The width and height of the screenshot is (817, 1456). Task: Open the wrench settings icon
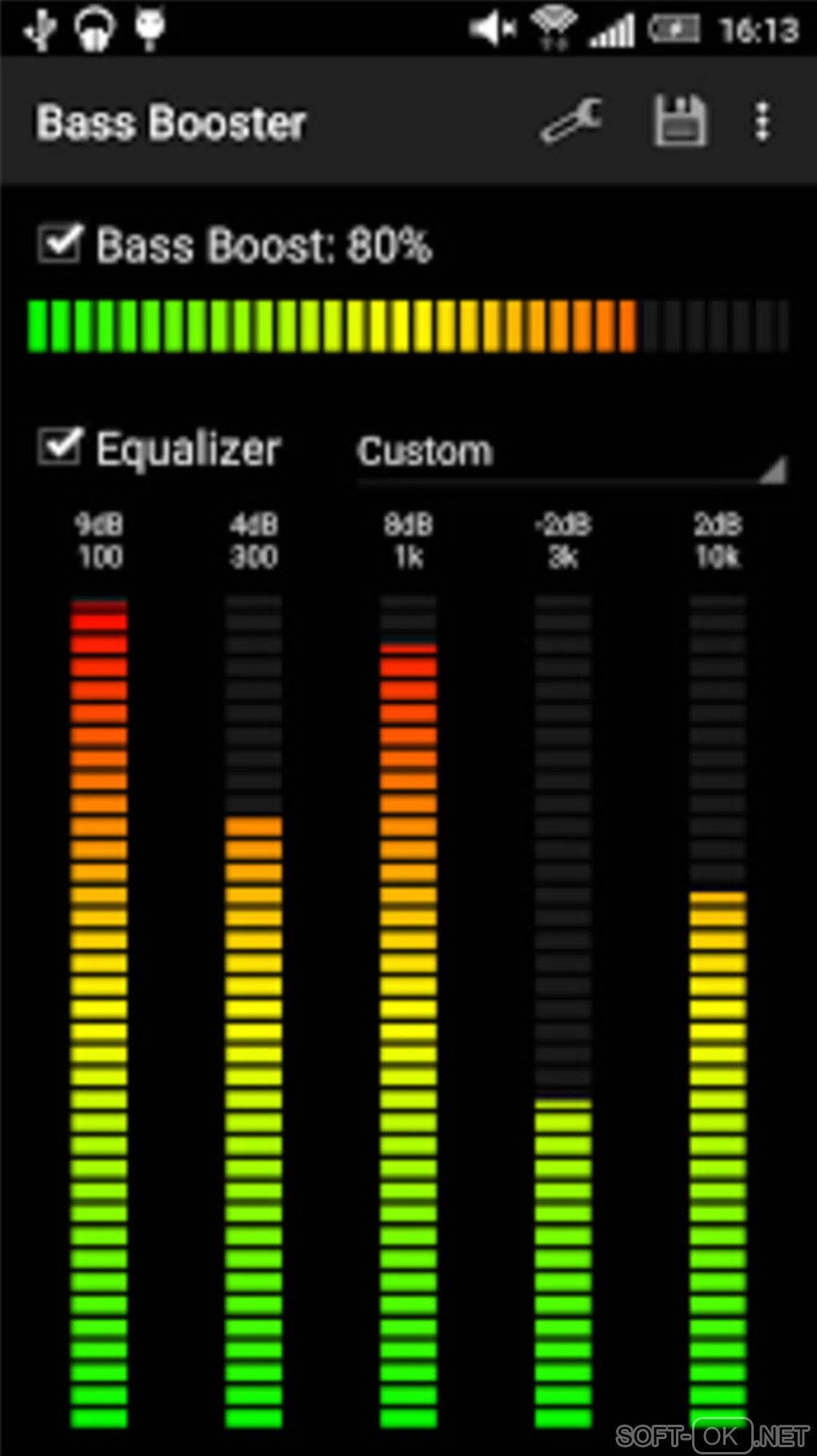click(571, 122)
